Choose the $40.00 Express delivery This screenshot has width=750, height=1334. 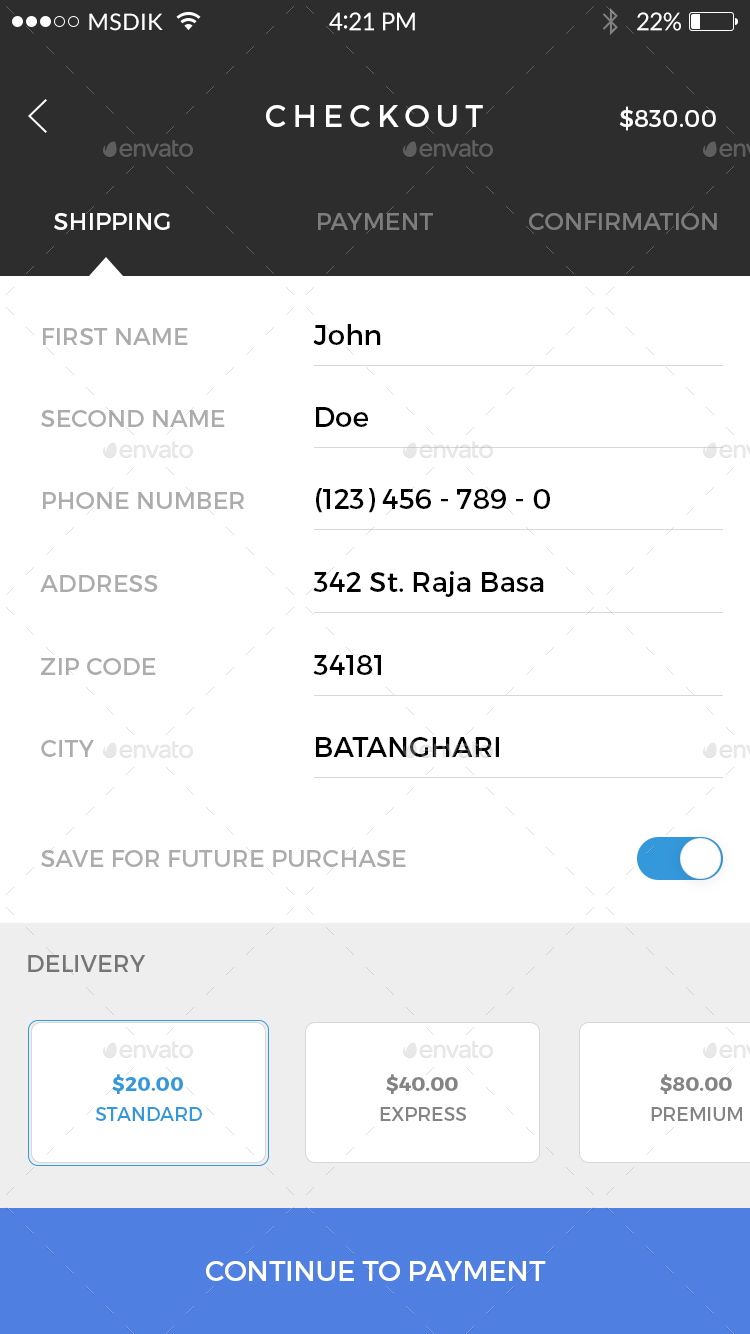point(422,1093)
